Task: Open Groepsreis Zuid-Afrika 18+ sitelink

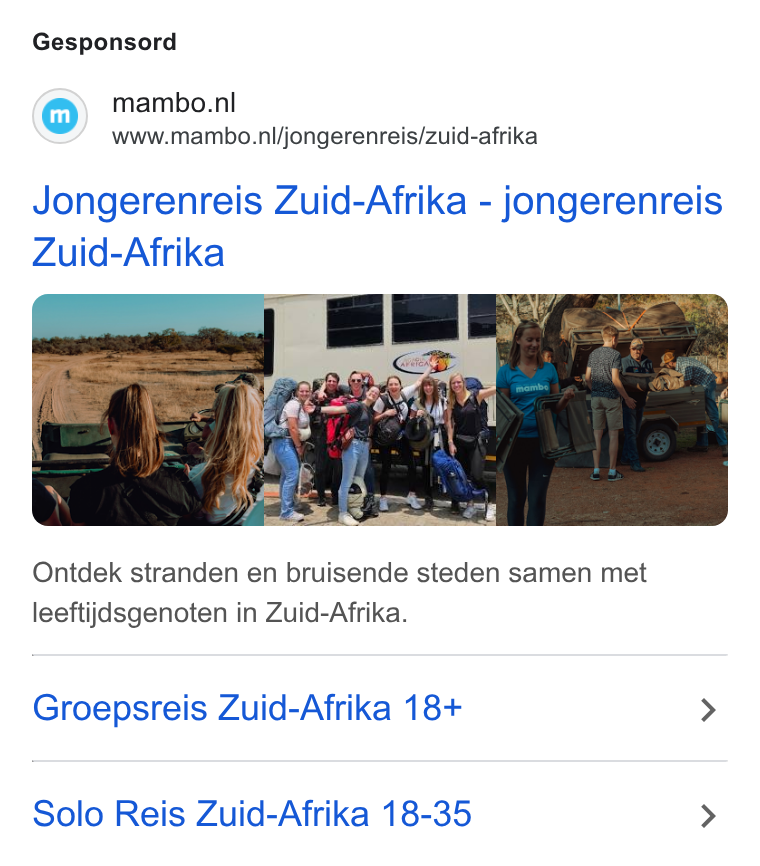Action: pos(380,708)
